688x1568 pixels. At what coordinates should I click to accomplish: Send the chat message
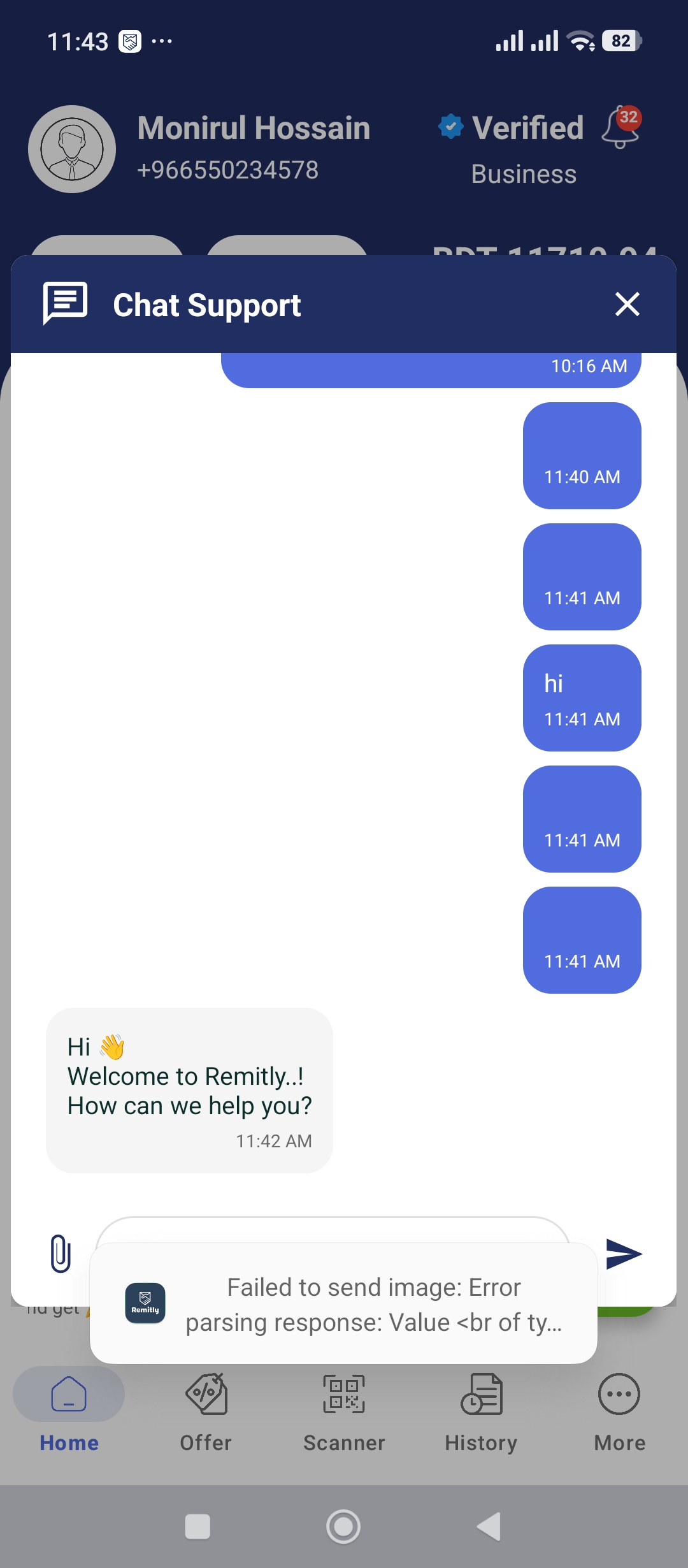pos(623,1254)
